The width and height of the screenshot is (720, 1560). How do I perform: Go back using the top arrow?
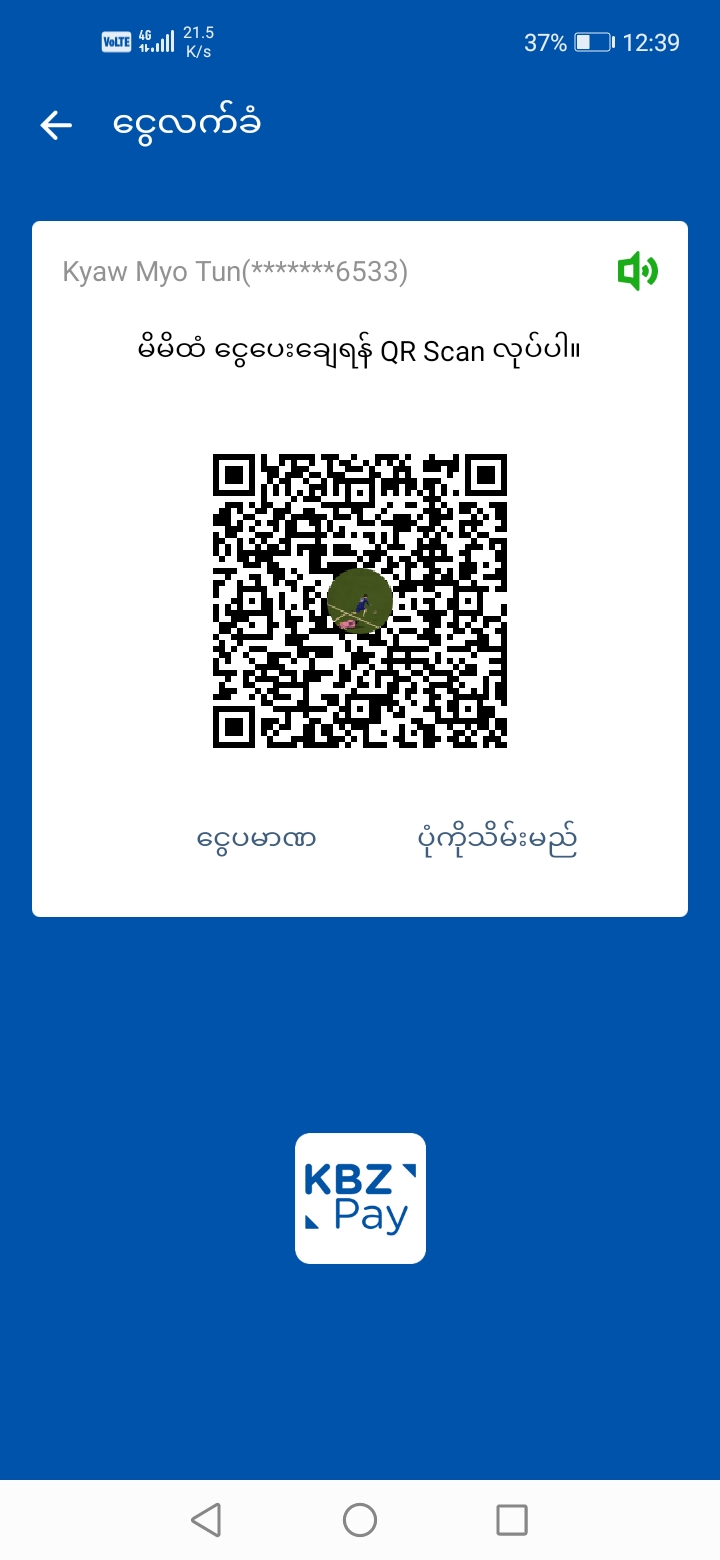tap(56, 125)
